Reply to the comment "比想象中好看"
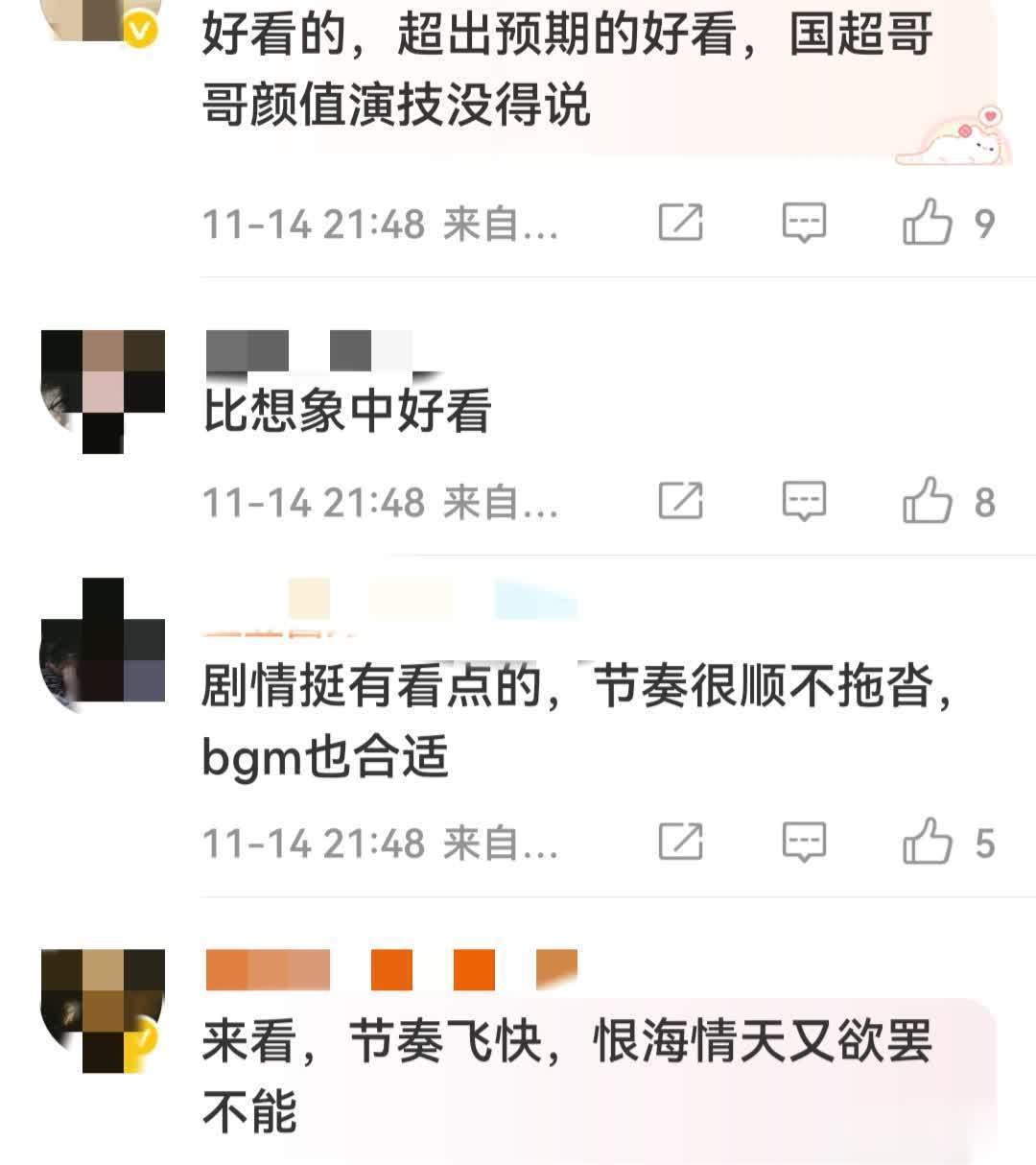 point(803,502)
